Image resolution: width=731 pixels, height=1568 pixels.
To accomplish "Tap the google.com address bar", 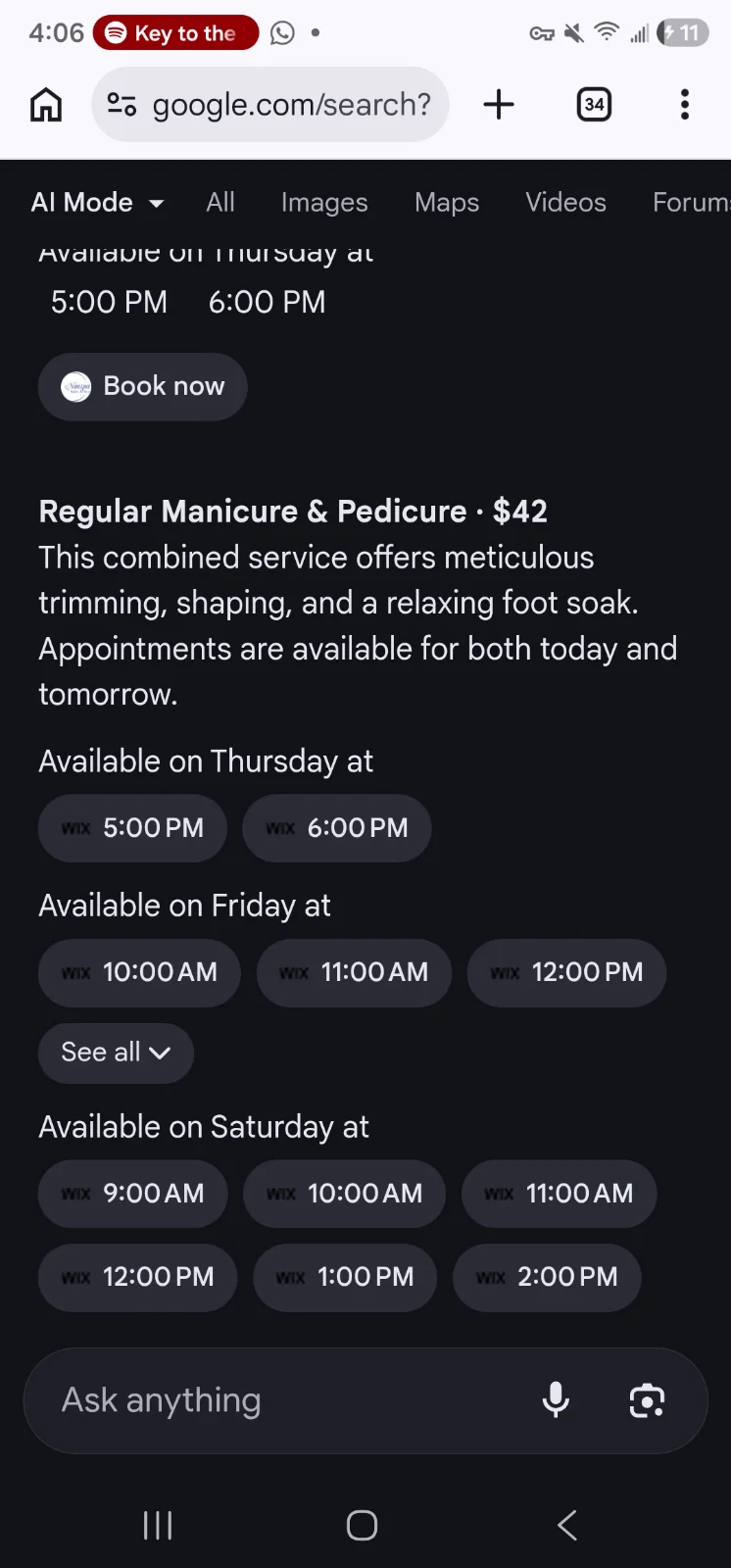I will point(270,104).
